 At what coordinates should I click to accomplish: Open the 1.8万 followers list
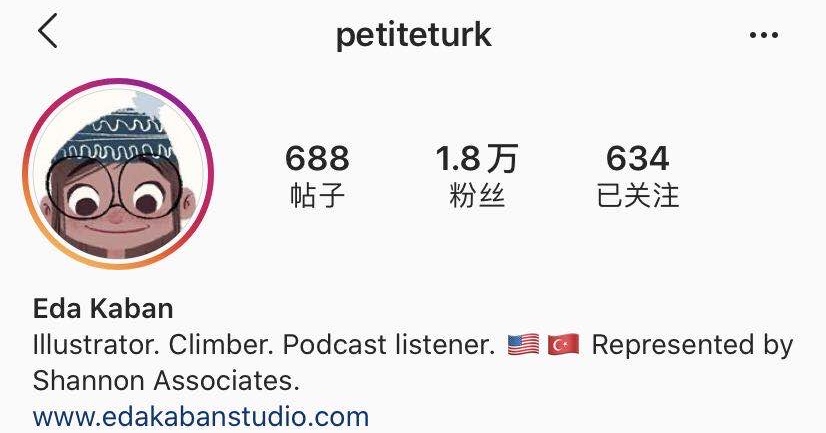[x=477, y=174]
